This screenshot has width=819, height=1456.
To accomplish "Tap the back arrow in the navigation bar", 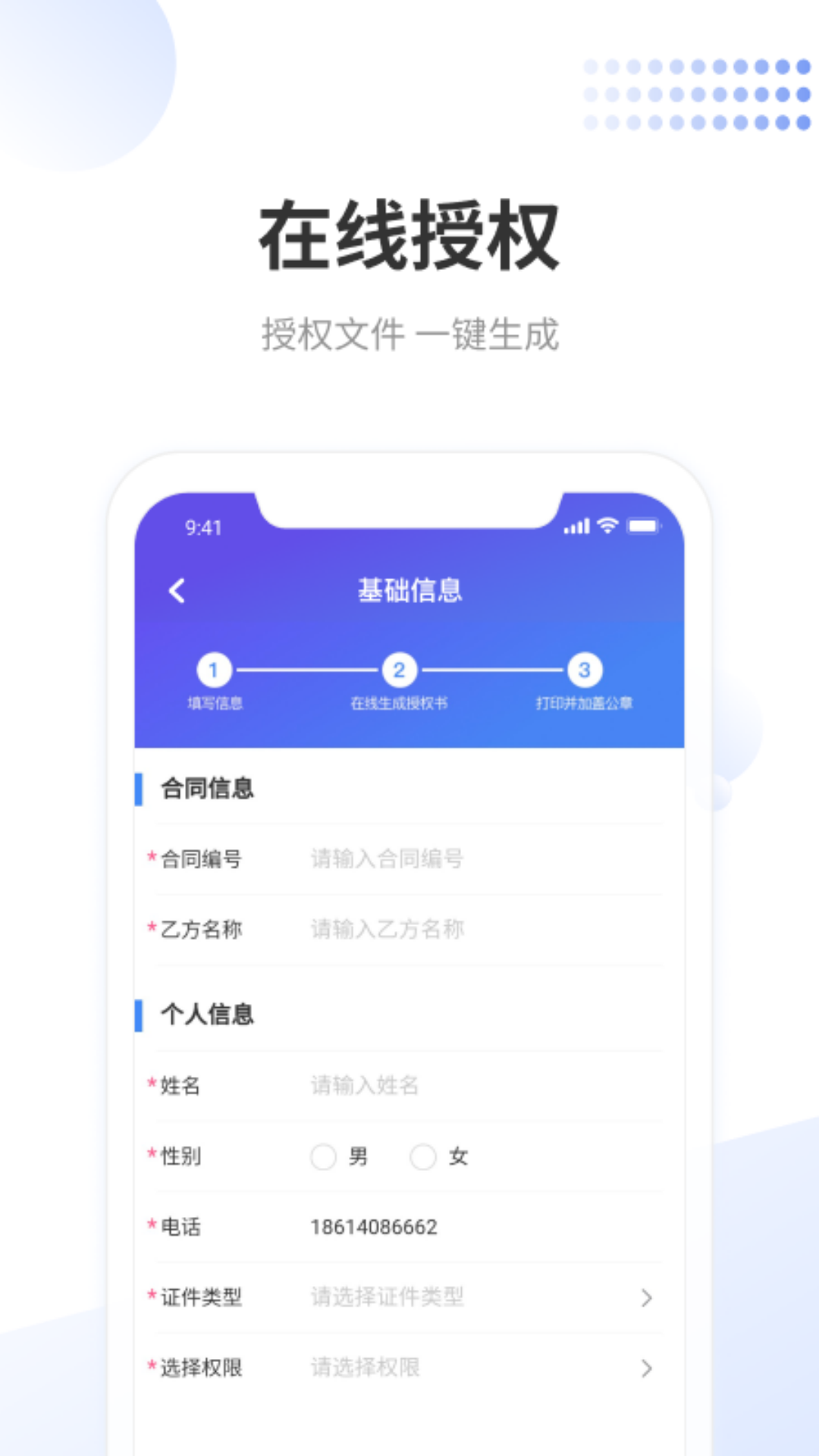I will point(177,591).
